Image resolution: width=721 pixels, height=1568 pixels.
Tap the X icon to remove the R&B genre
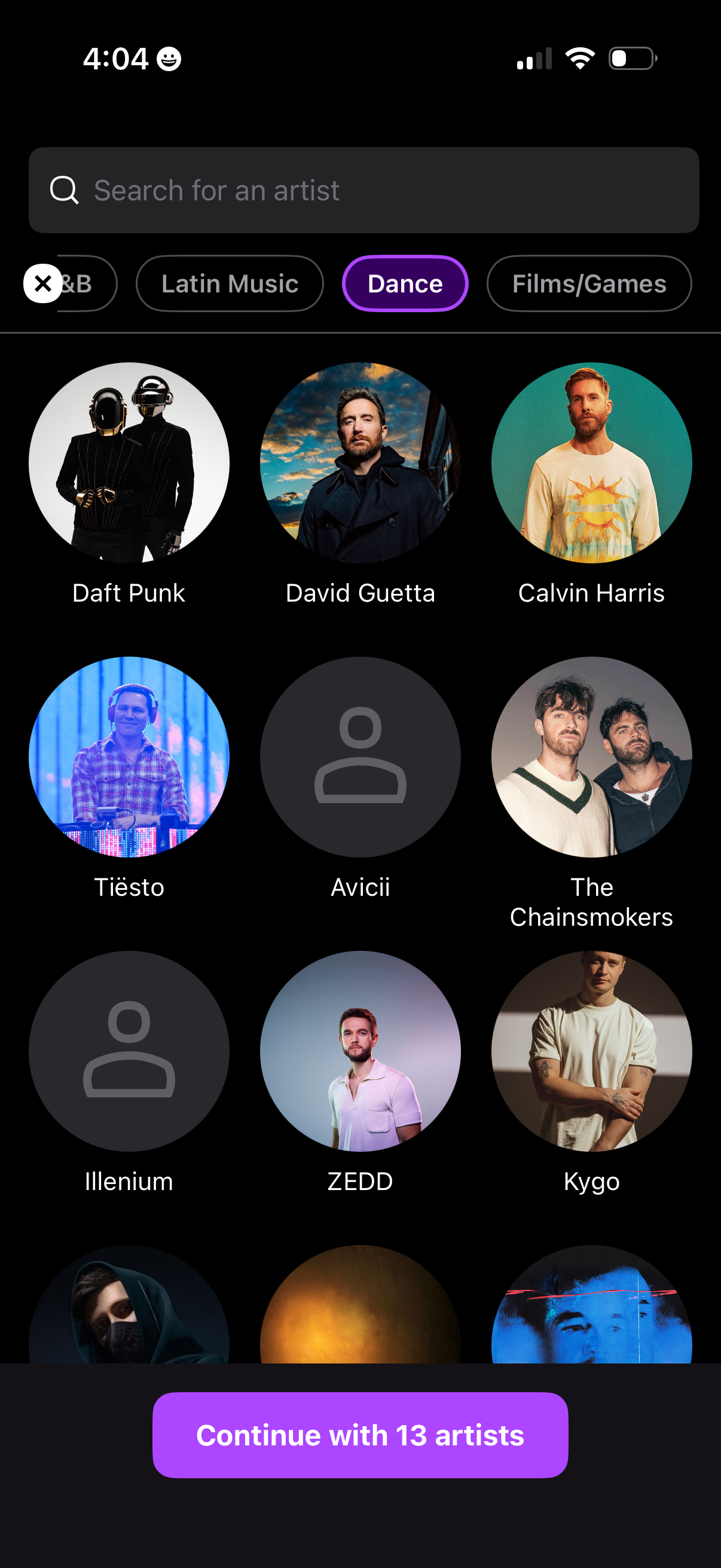(42, 283)
